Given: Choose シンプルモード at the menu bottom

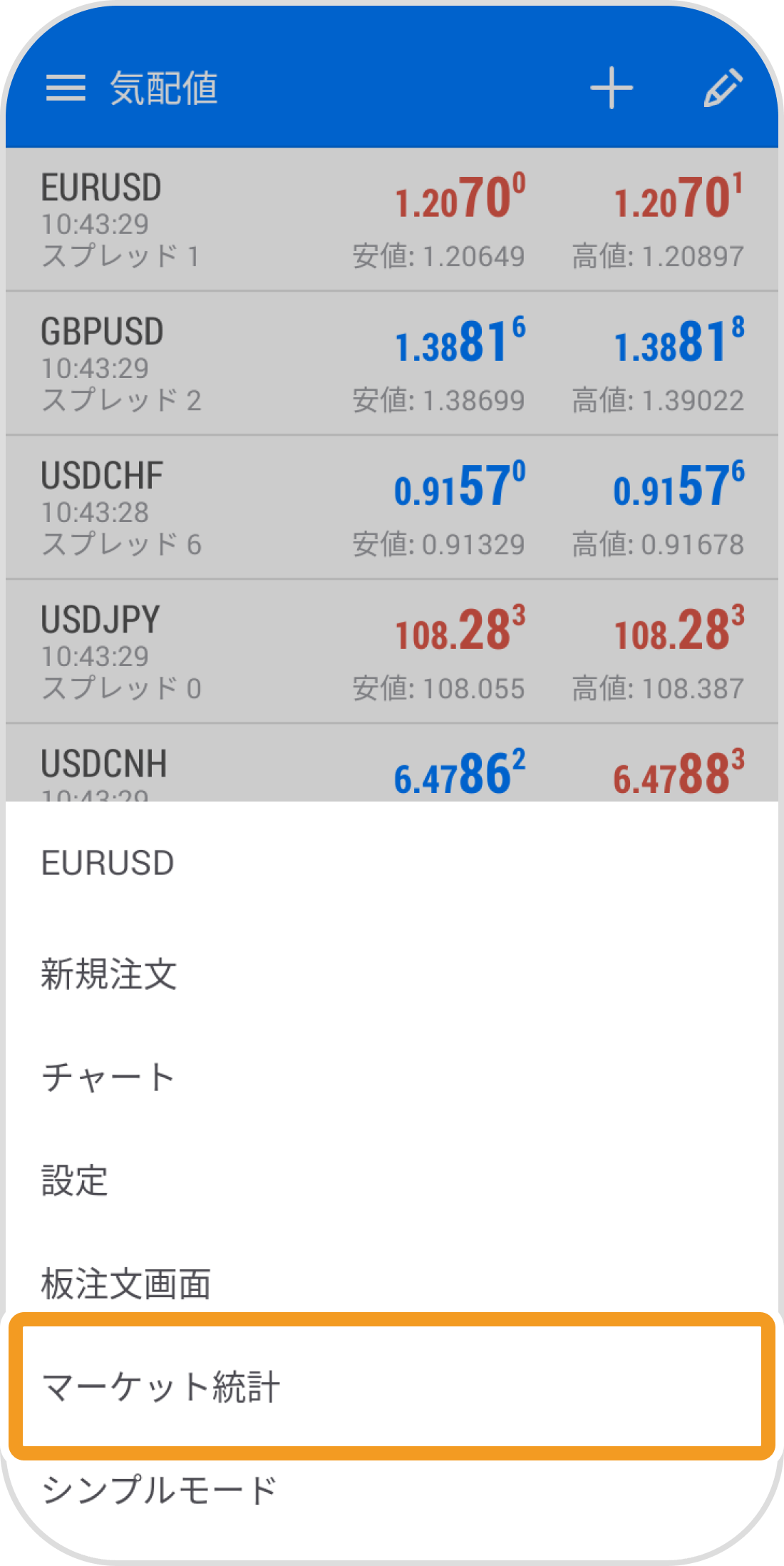Looking at the screenshot, I should [x=160, y=1487].
